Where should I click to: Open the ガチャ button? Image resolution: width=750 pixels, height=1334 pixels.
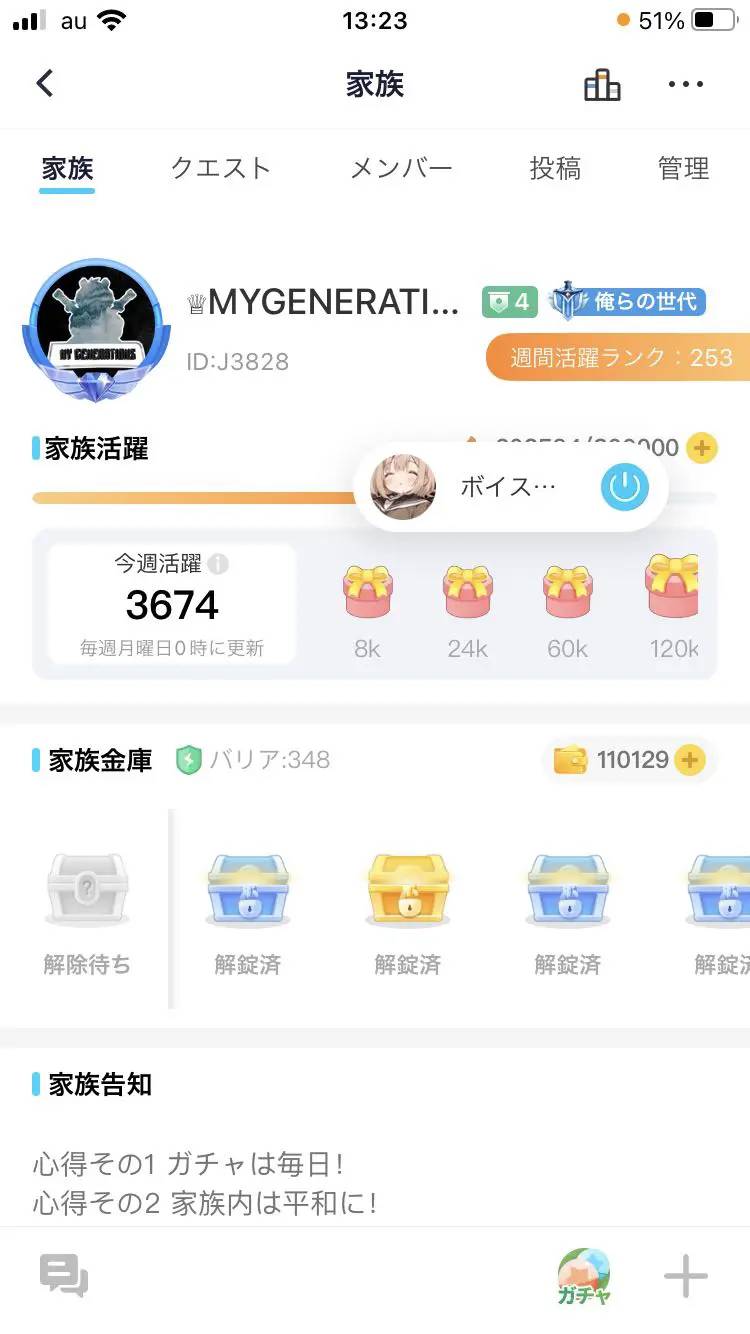click(x=584, y=1277)
